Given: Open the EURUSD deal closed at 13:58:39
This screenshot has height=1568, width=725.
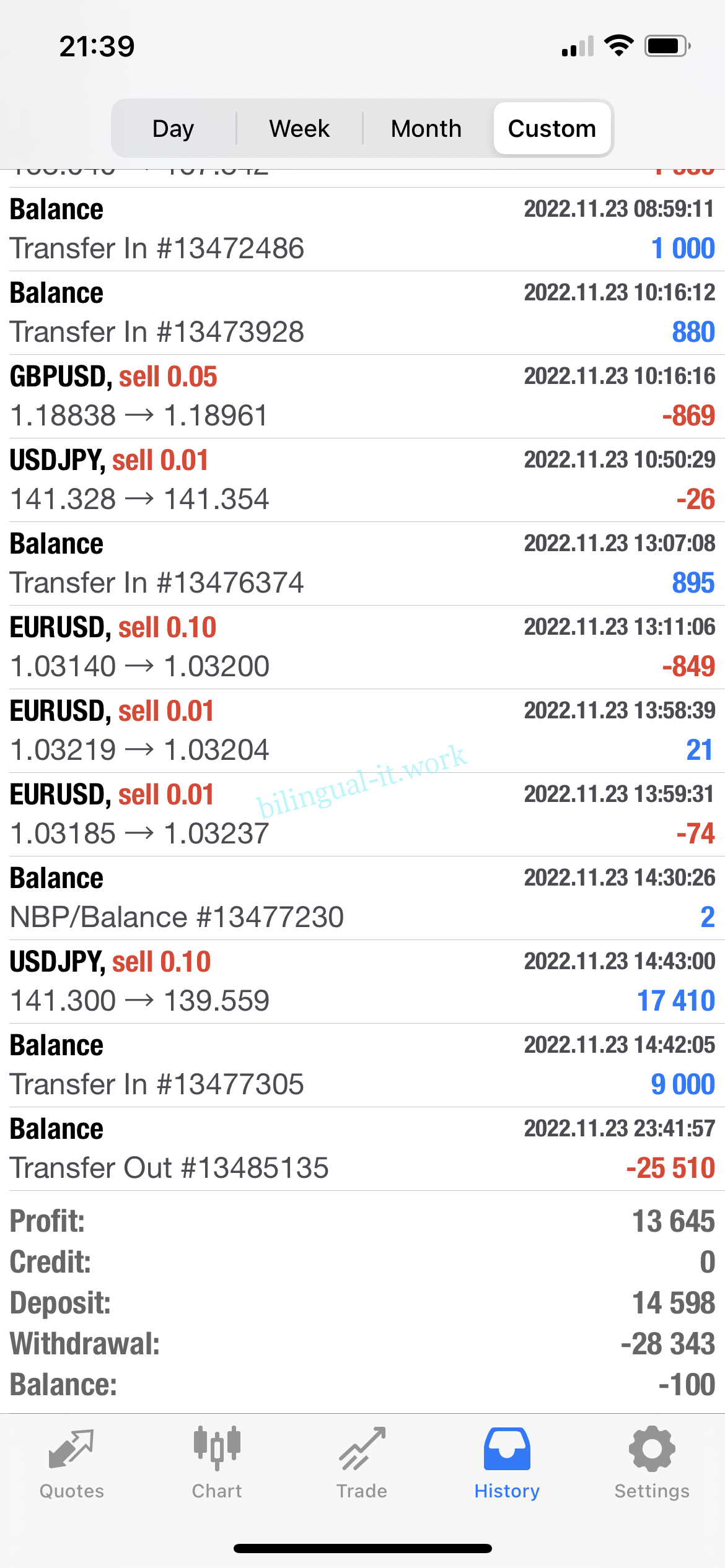Looking at the screenshot, I should [x=362, y=731].
